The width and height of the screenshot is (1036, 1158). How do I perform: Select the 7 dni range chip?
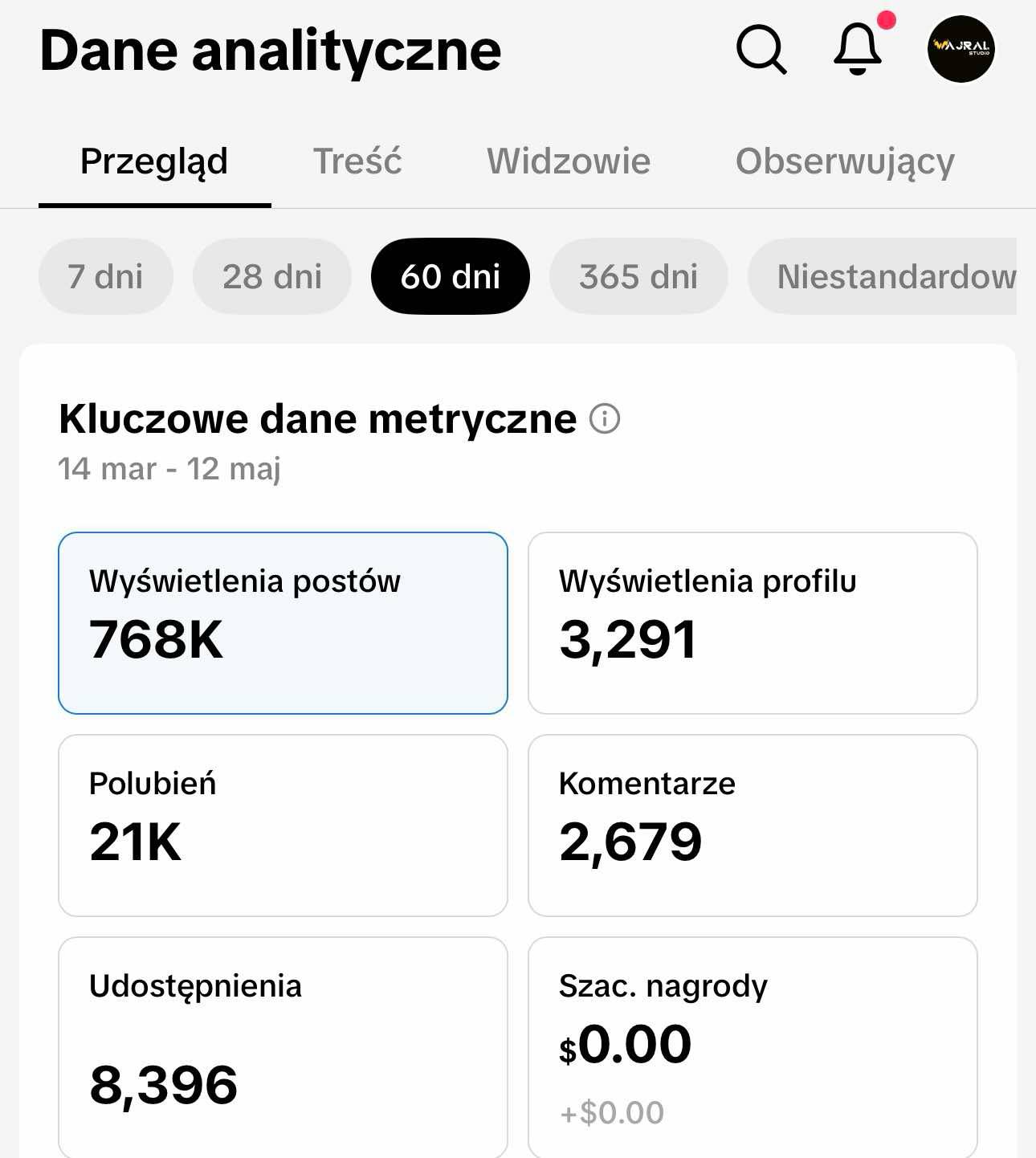pos(105,276)
